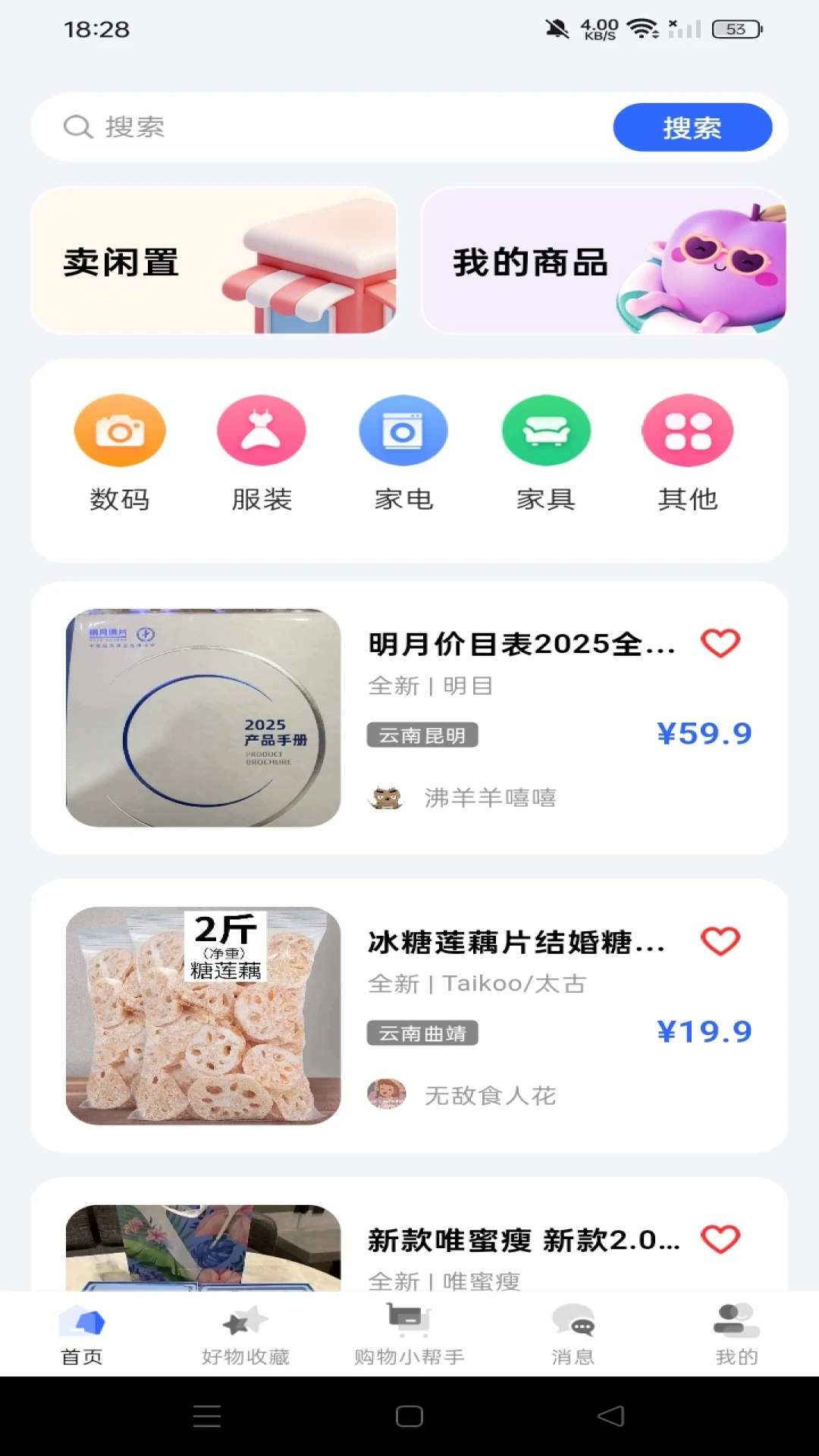Open the 我的商品 card
The height and width of the screenshot is (1456, 819).
click(x=604, y=261)
